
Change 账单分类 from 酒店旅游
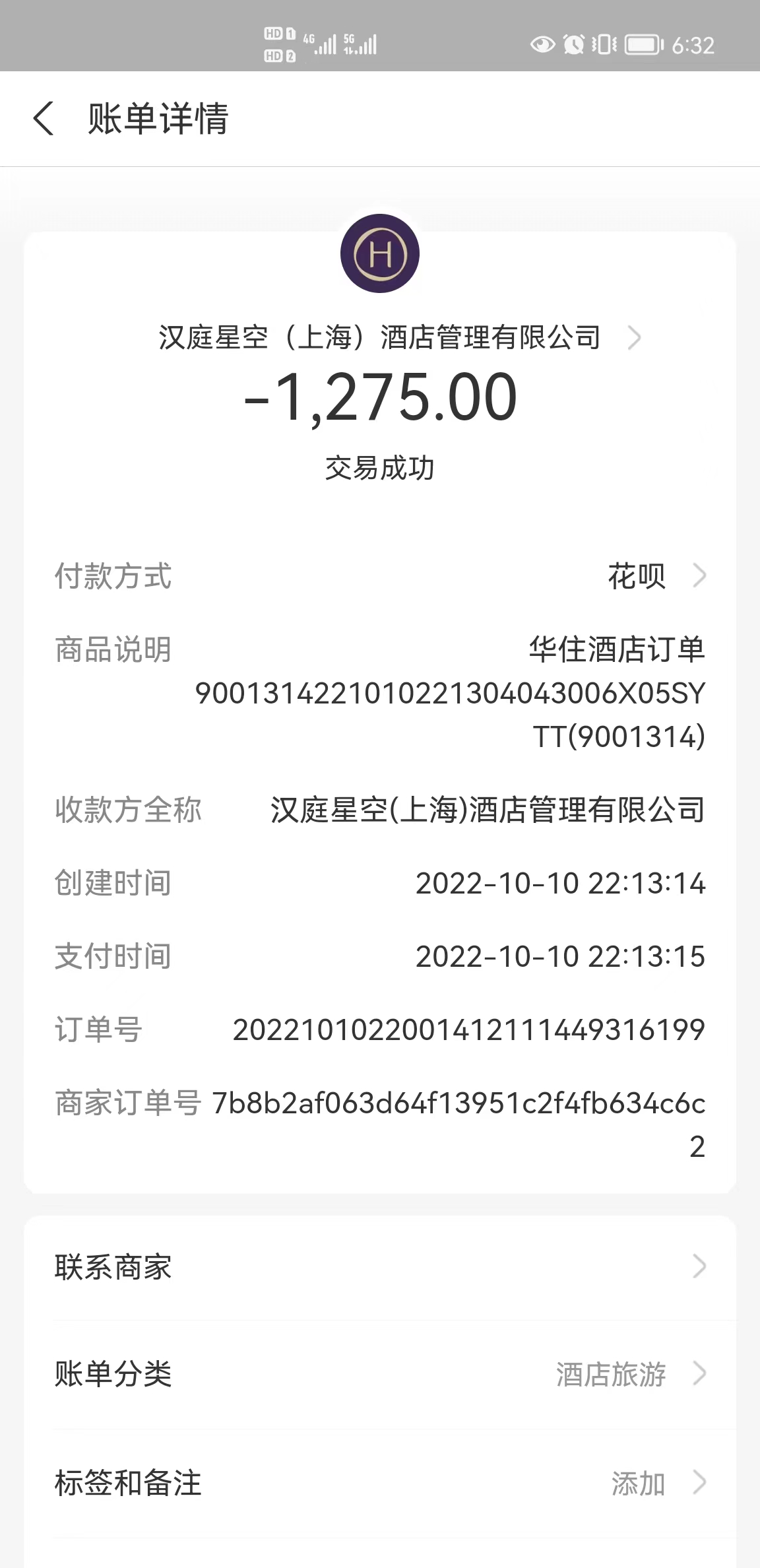[380, 1375]
